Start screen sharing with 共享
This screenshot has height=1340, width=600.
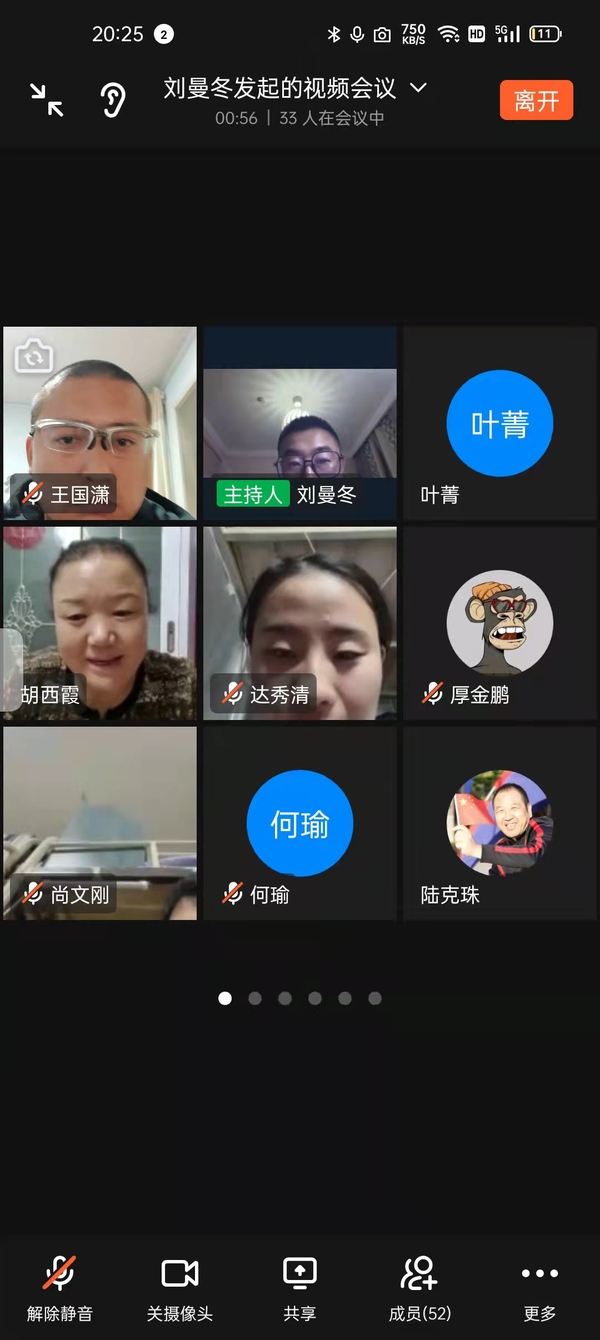pos(300,1288)
